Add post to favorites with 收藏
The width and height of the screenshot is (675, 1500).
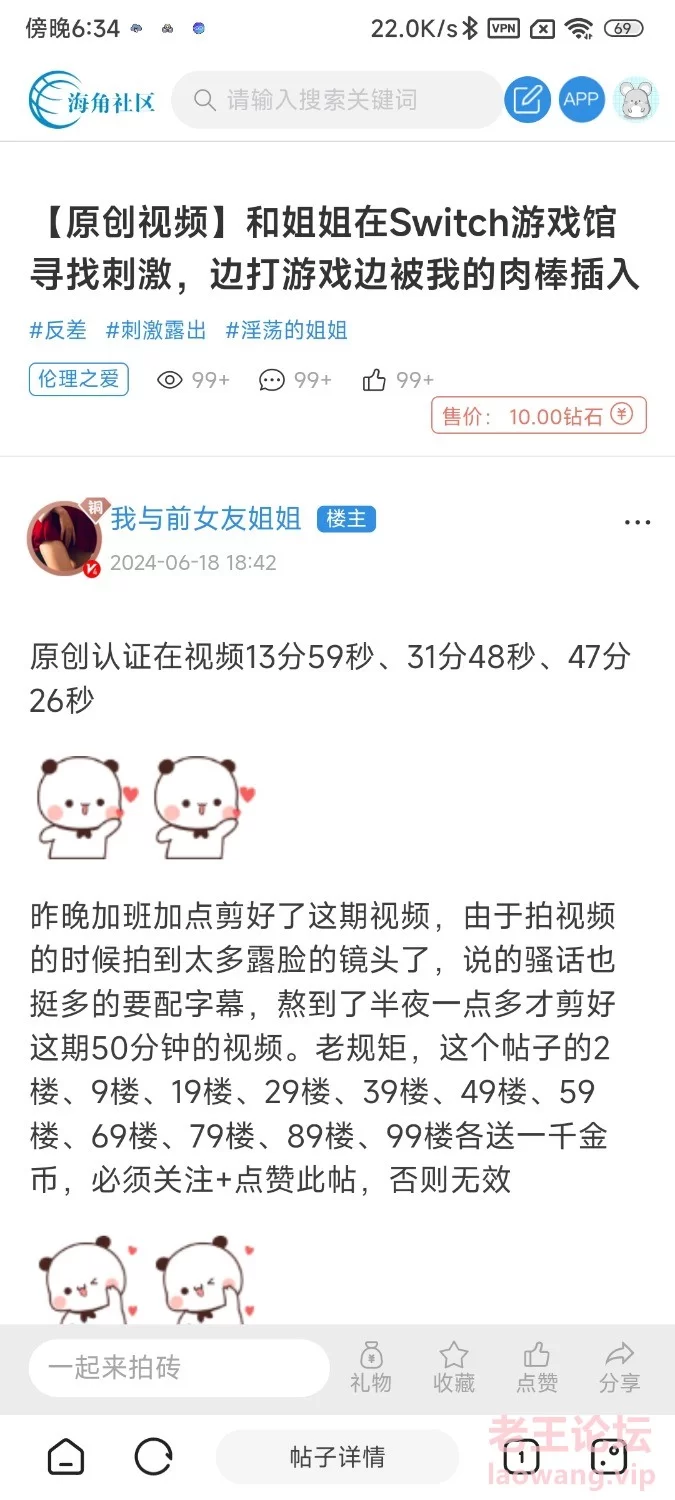[454, 1368]
